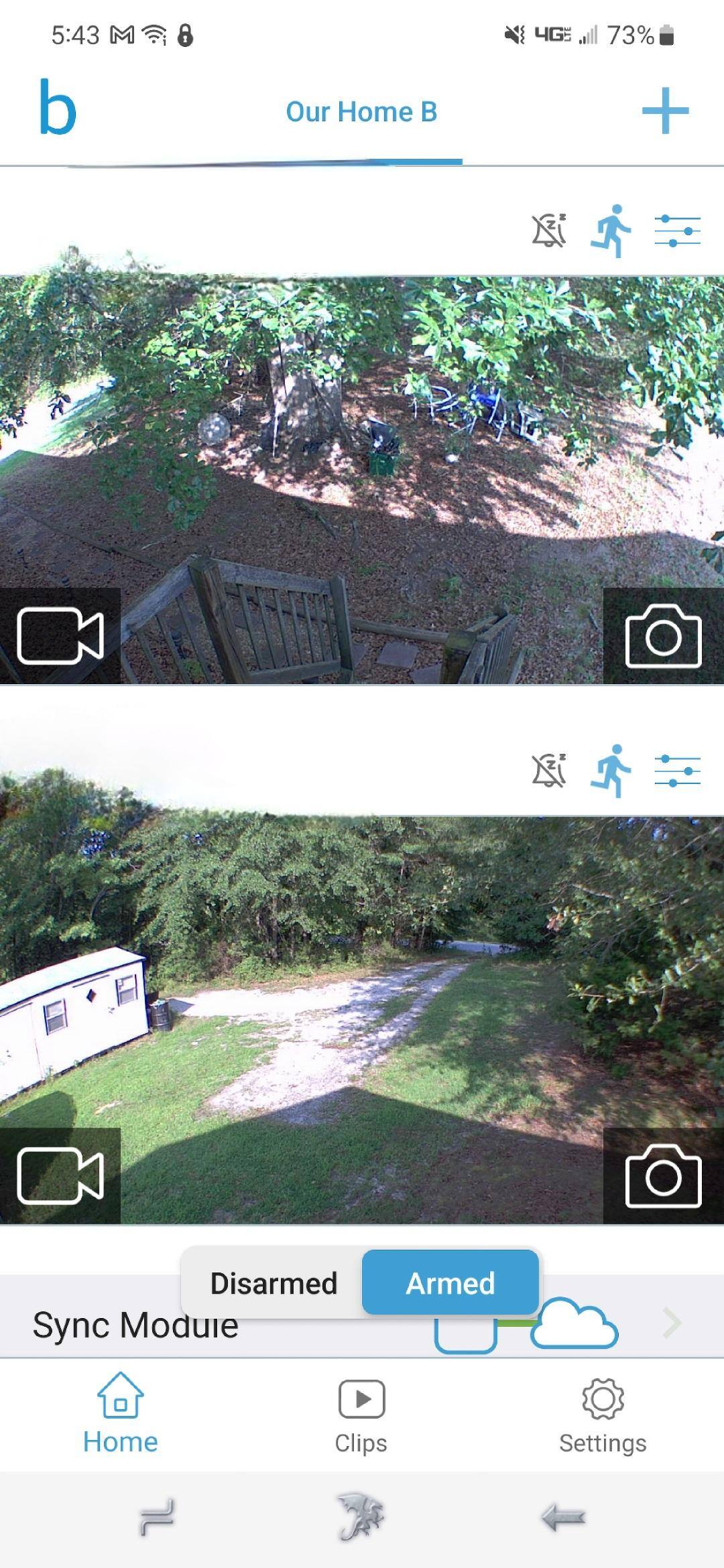This screenshot has height=1568, width=724.
Task: Select the Armed mode
Action: click(450, 1283)
